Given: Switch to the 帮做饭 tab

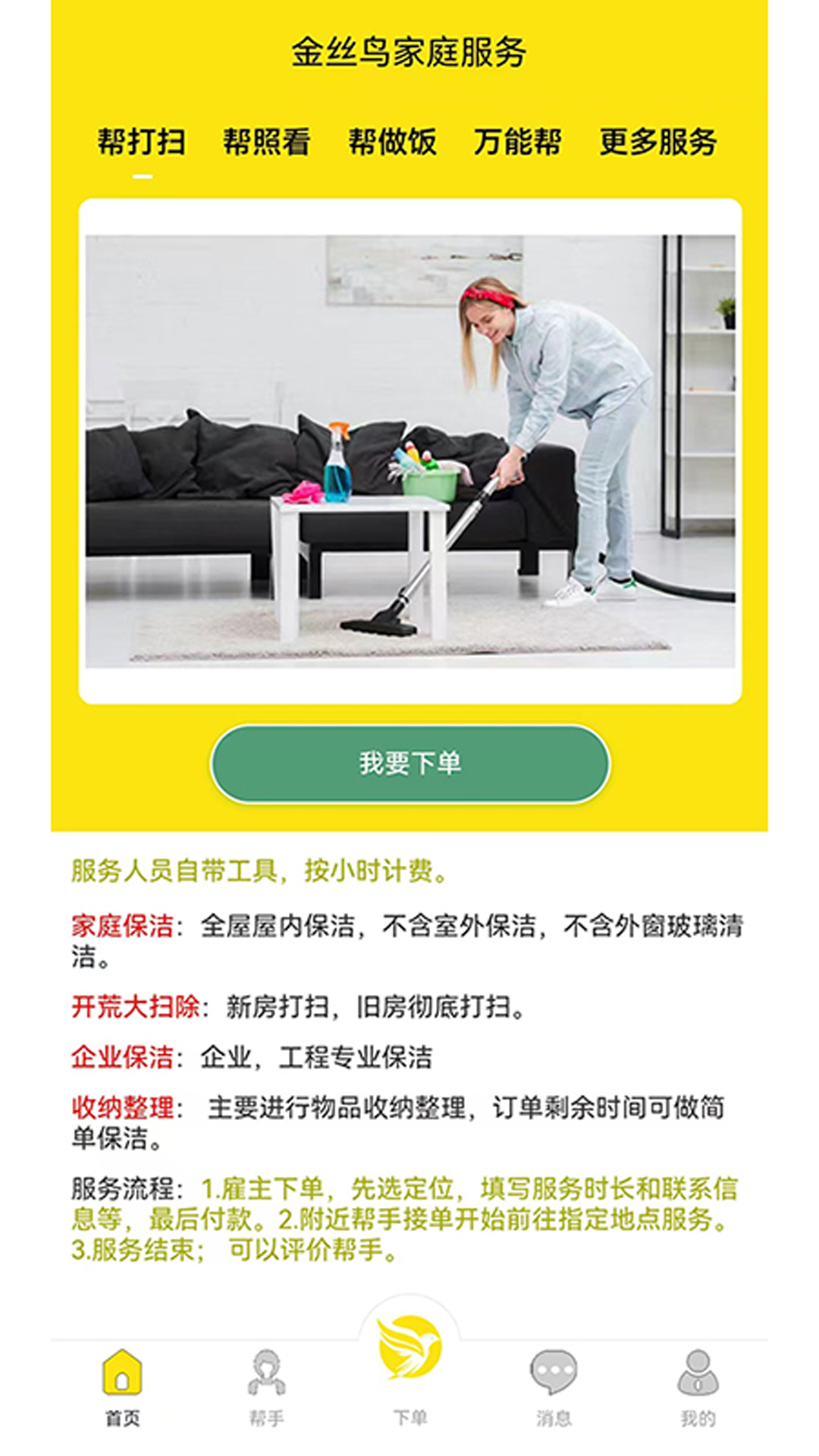Looking at the screenshot, I should click(392, 142).
